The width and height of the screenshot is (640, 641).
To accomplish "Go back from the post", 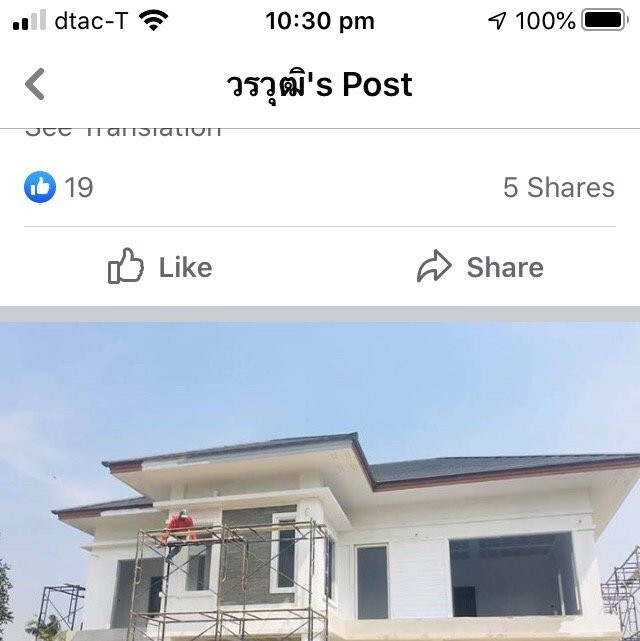I will 35,84.
